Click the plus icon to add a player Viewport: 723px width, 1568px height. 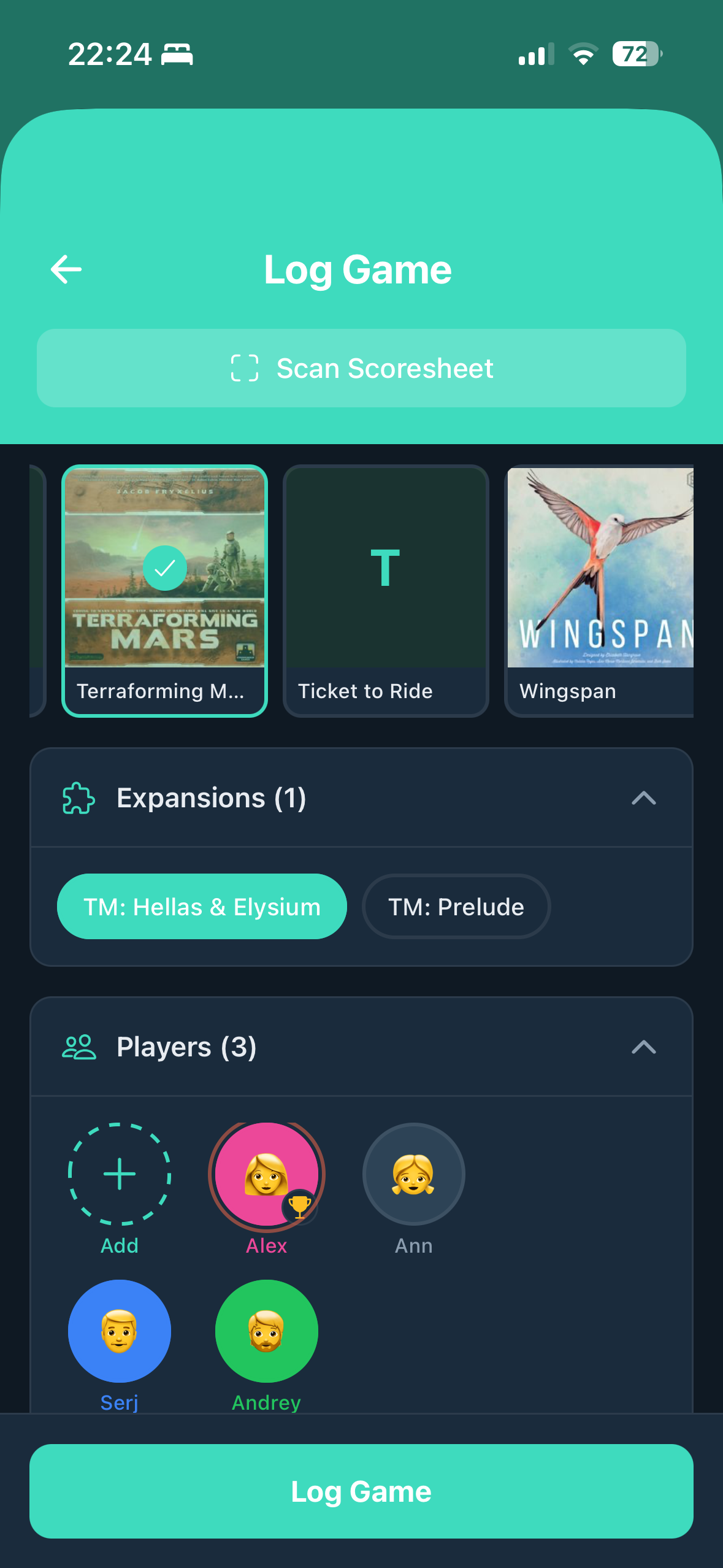pos(119,1174)
